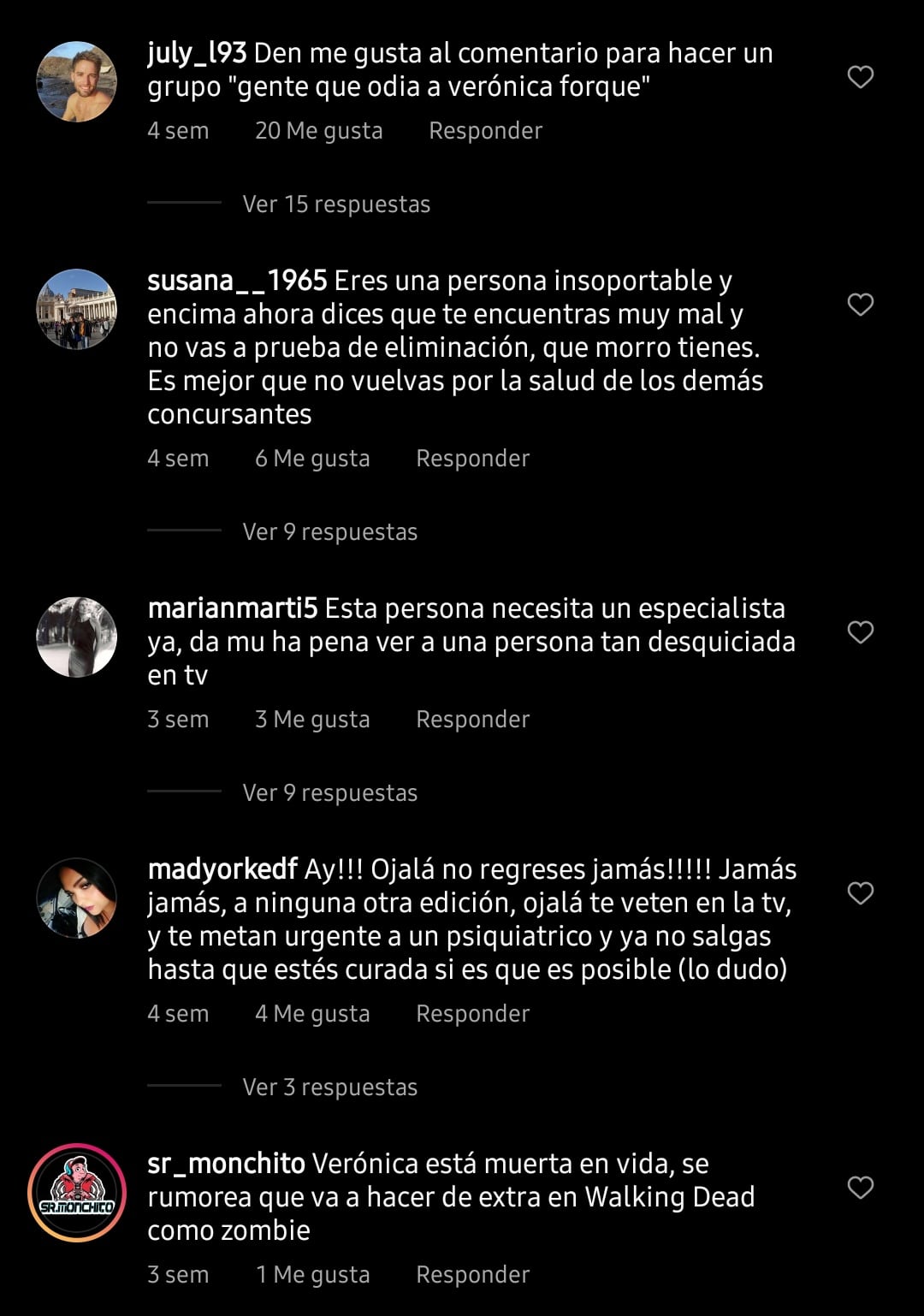Click Responder under sr_monchito's comment
This screenshot has width=924, height=1316.
coord(472,1275)
